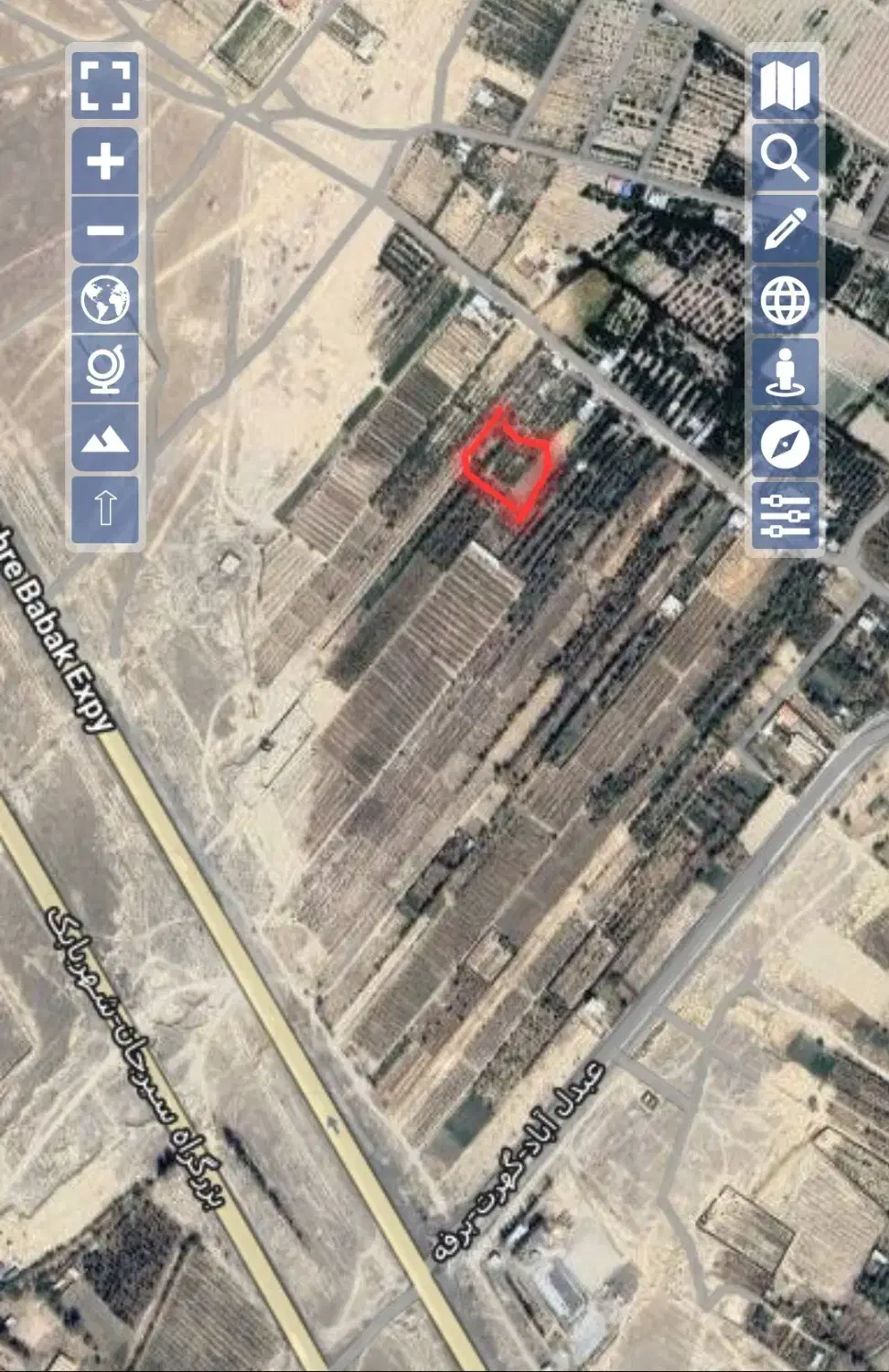Open the desk globe view button

pos(105,369)
